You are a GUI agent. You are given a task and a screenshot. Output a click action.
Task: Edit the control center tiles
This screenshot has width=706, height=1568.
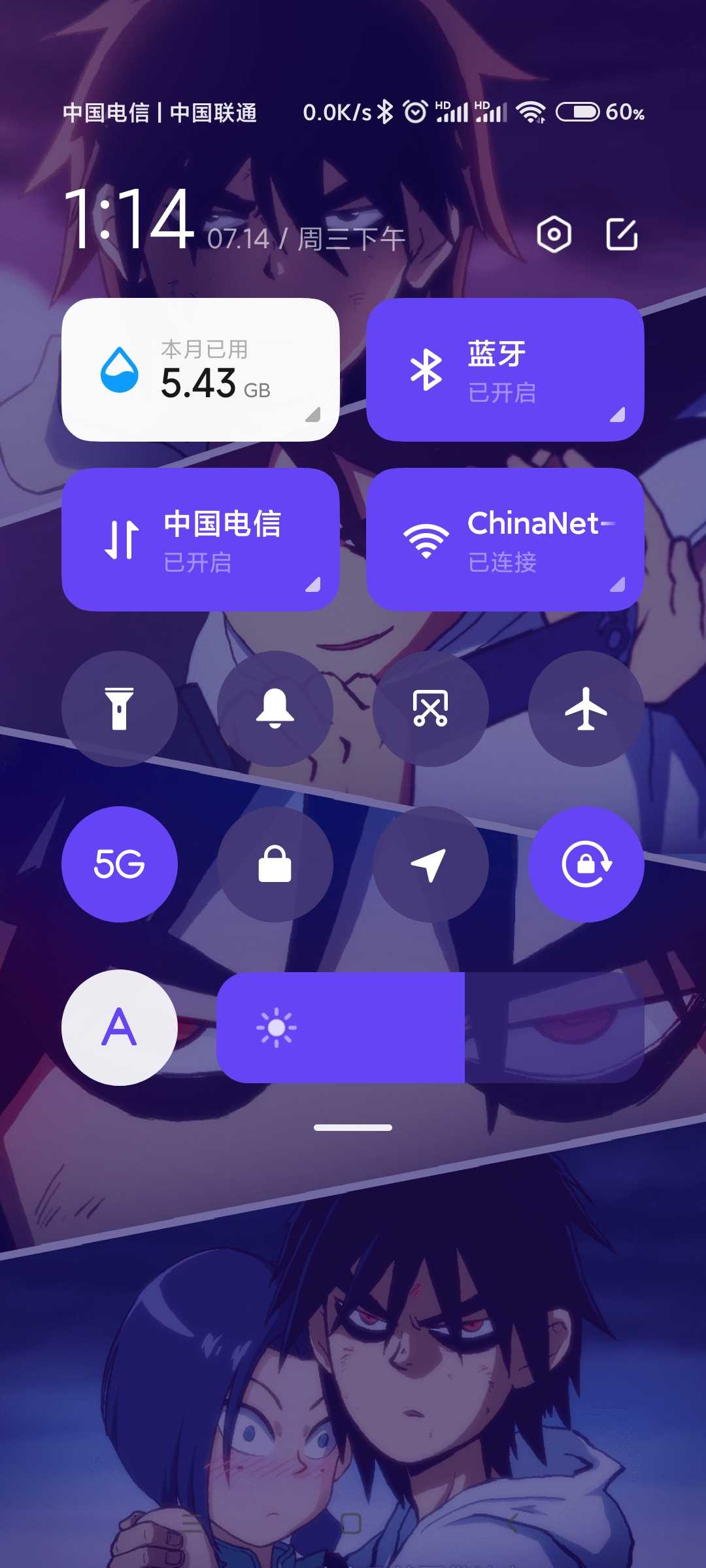pyautogui.click(x=622, y=235)
